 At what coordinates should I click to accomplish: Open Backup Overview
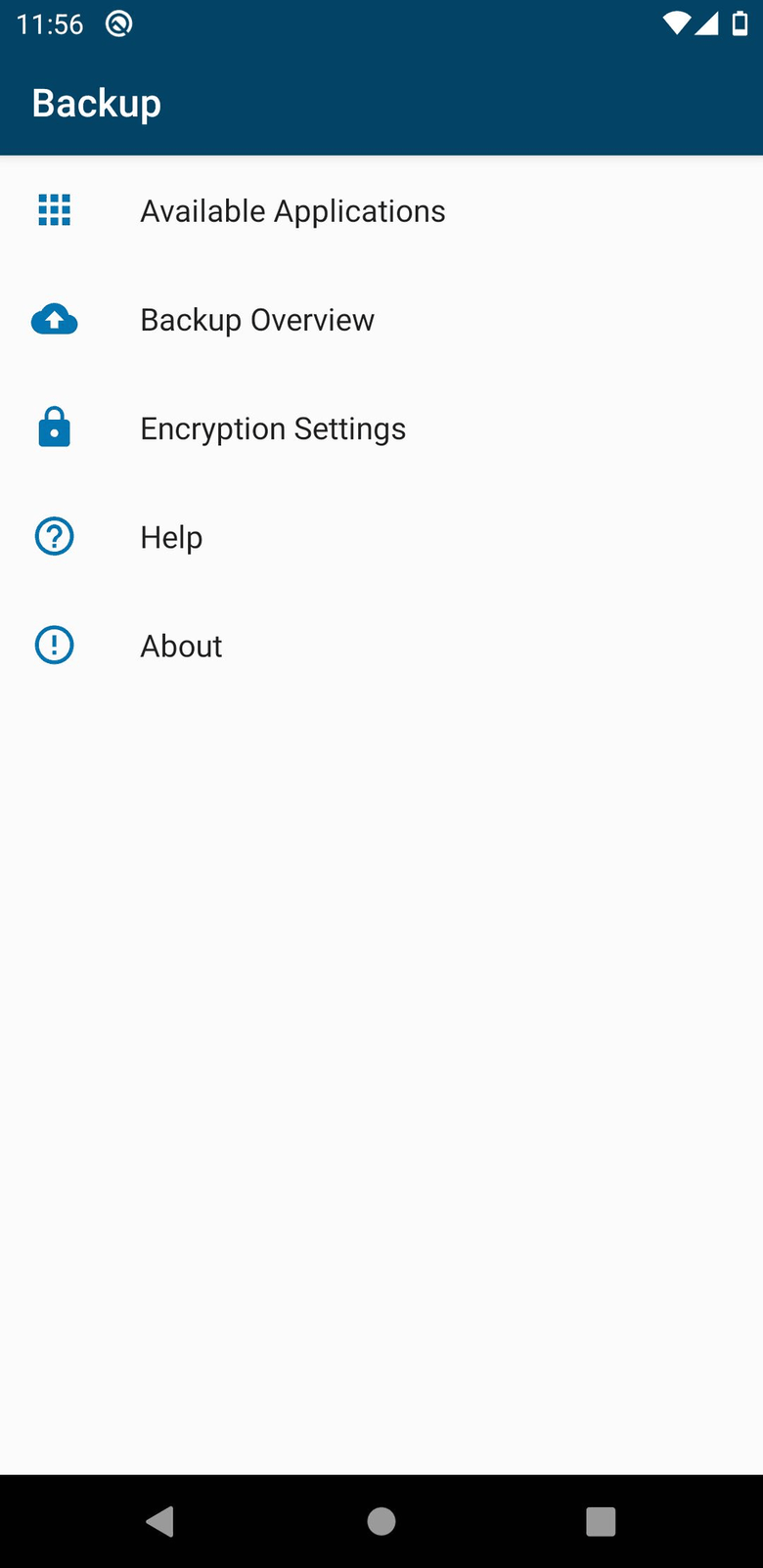[x=257, y=319]
